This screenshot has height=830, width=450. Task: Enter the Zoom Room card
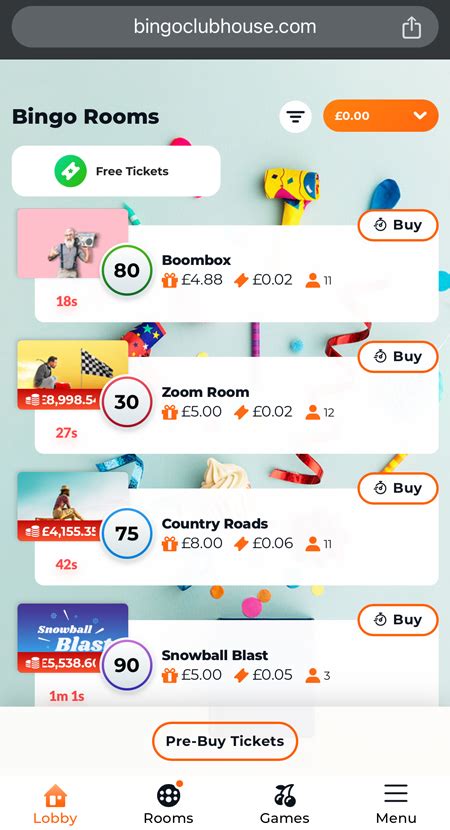237,405
